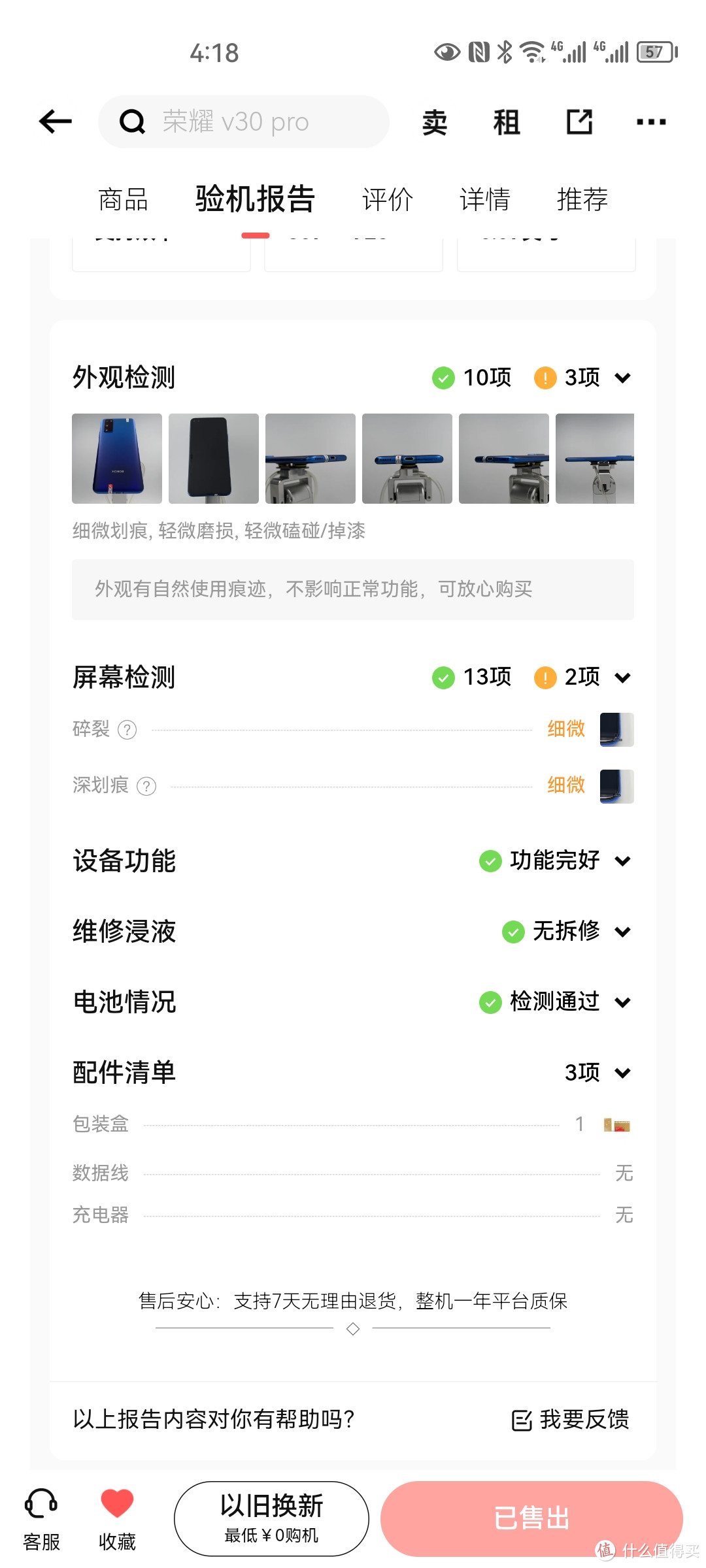This screenshot has width=706, height=1568.
Task: Expand the 屏幕检测 section
Action: click(x=623, y=678)
